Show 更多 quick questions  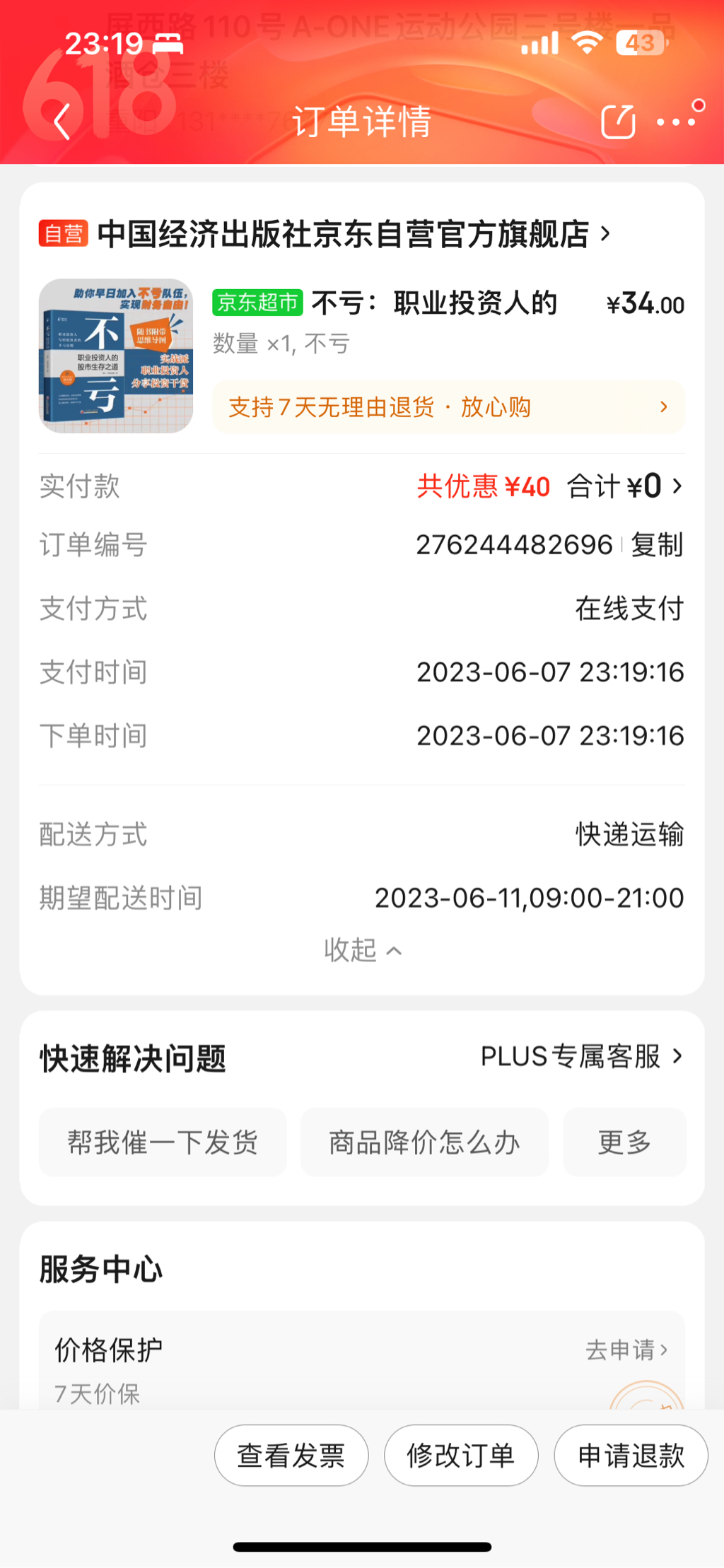[624, 1142]
